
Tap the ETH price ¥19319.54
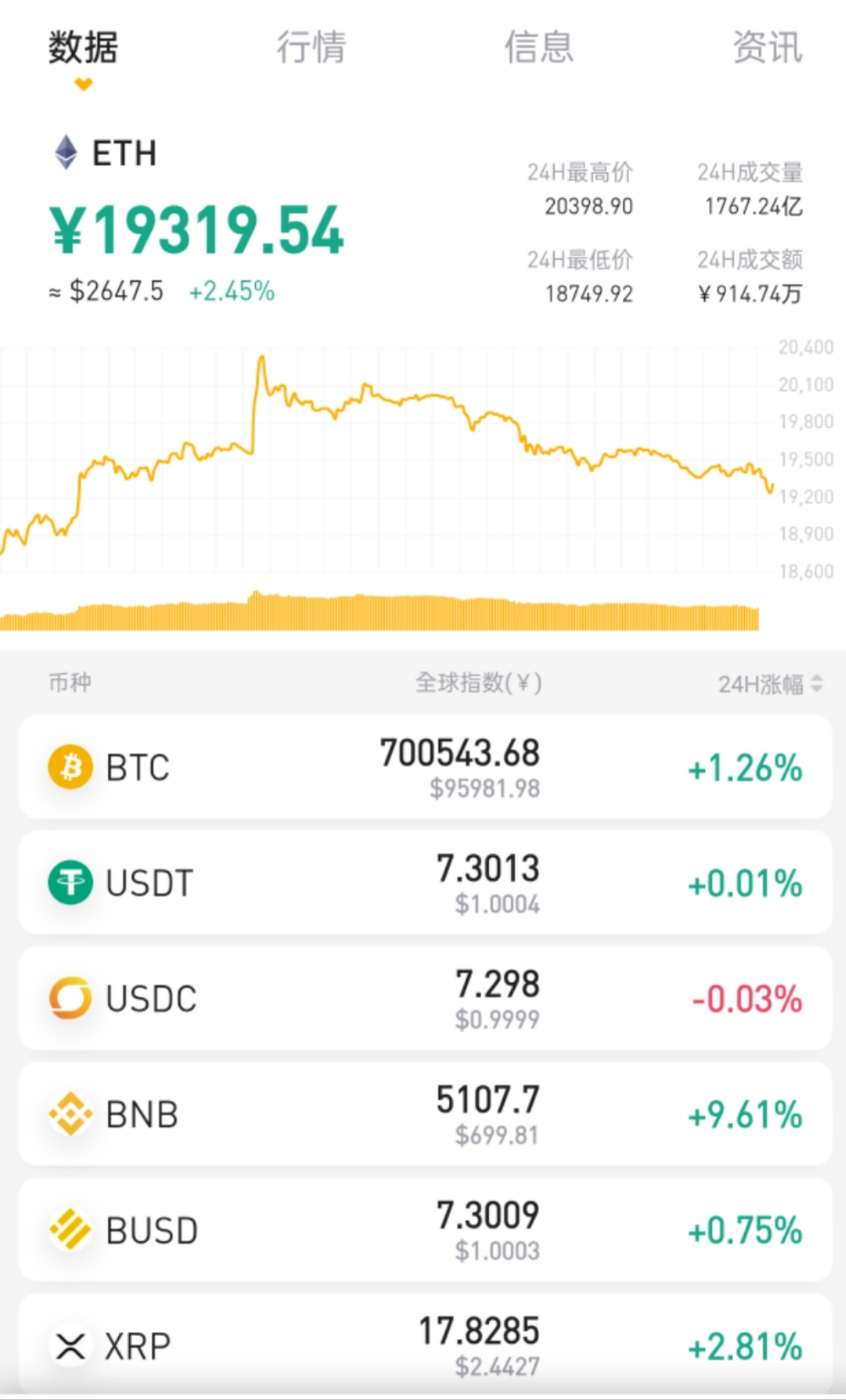click(x=197, y=232)
